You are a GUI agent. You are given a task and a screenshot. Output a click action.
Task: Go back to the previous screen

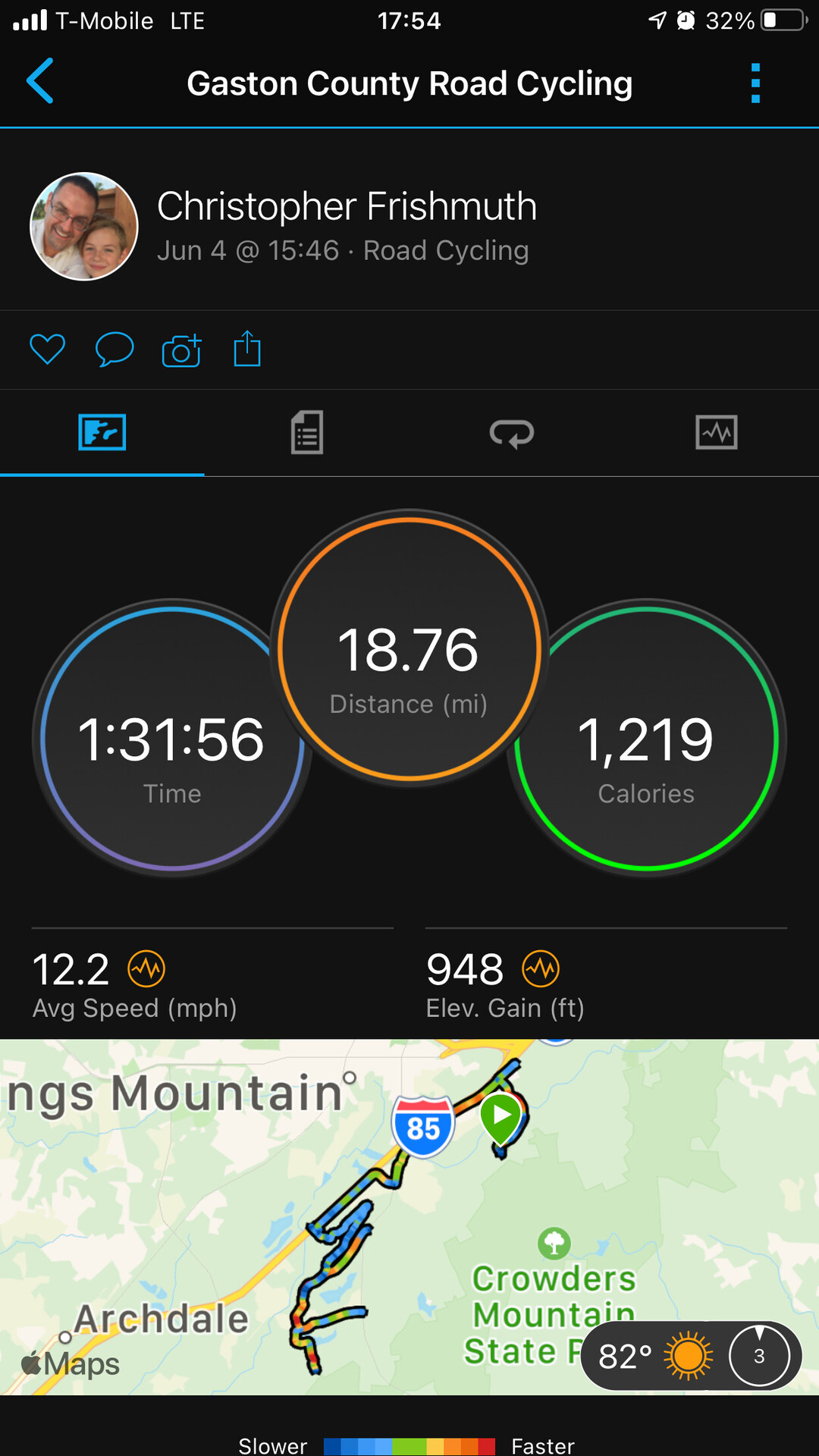[39, 81]
